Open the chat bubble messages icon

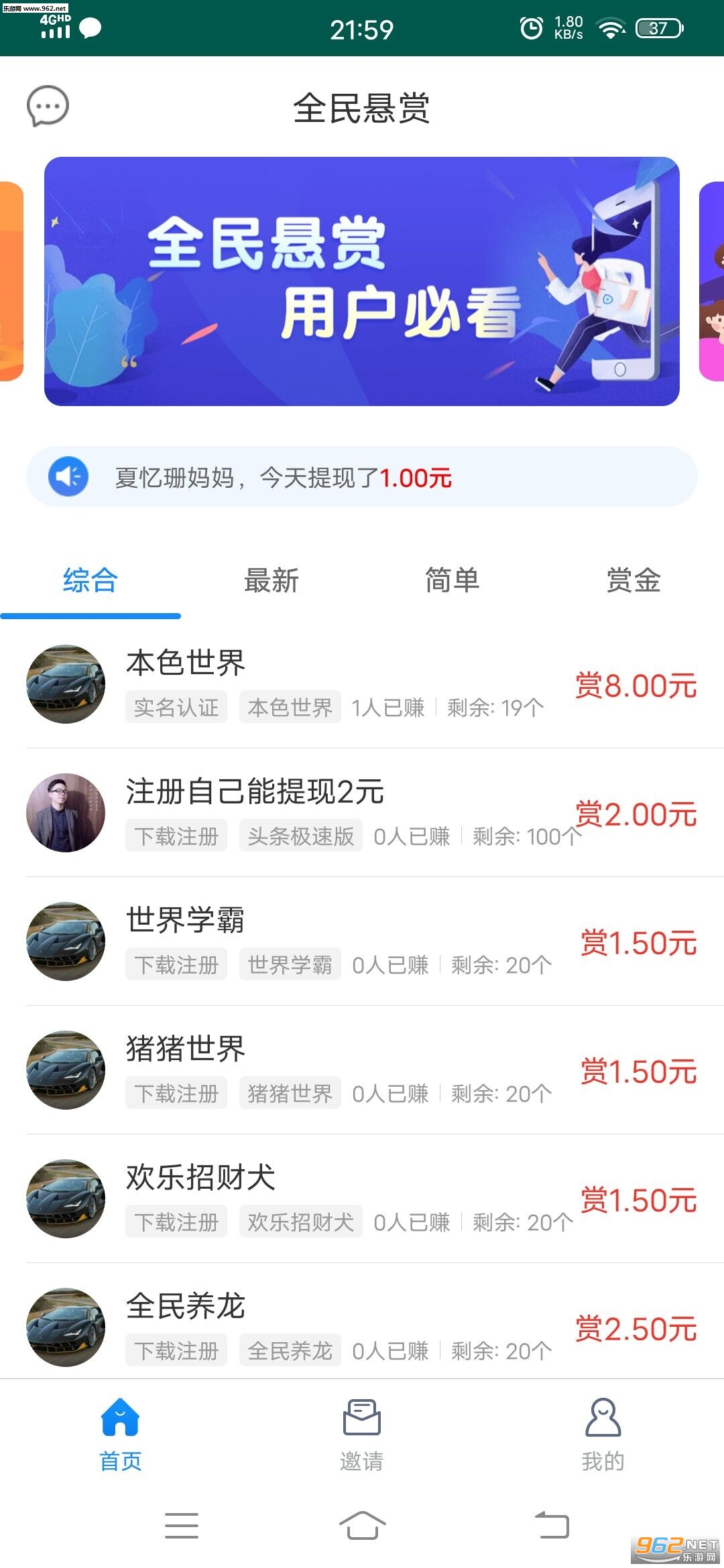click(48, 106)
